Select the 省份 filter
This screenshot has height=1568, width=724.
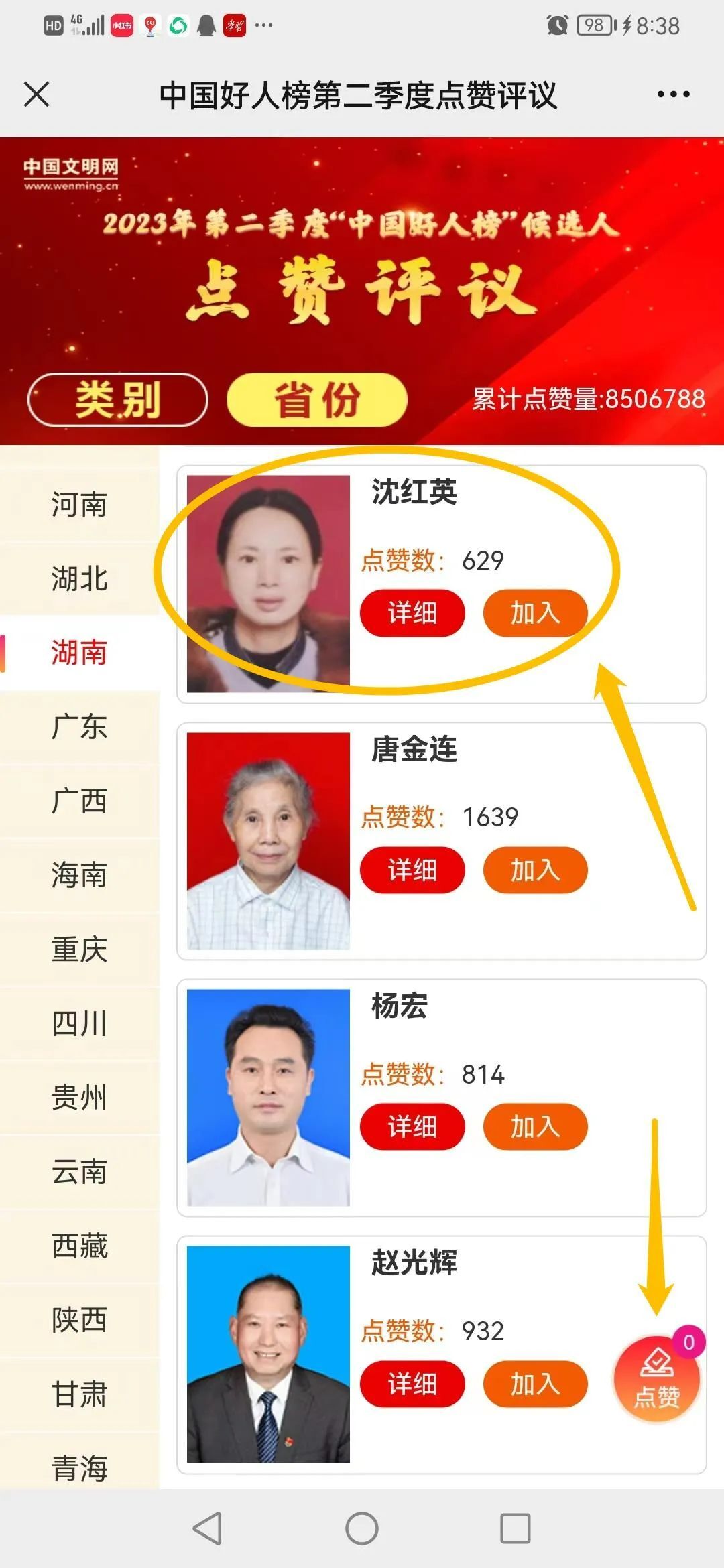click(x=316, y=399)
